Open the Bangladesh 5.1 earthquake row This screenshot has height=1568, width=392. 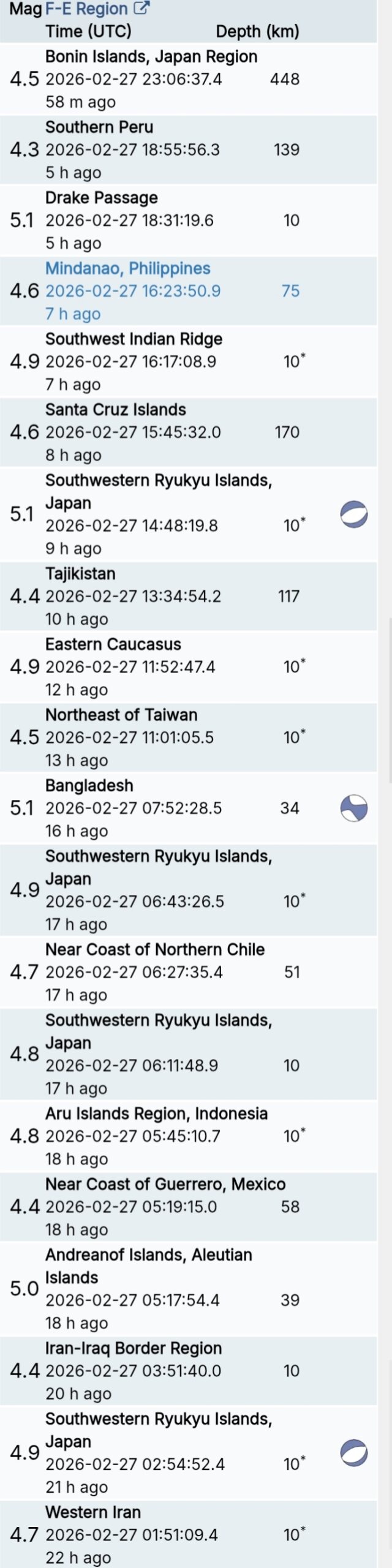89,785
